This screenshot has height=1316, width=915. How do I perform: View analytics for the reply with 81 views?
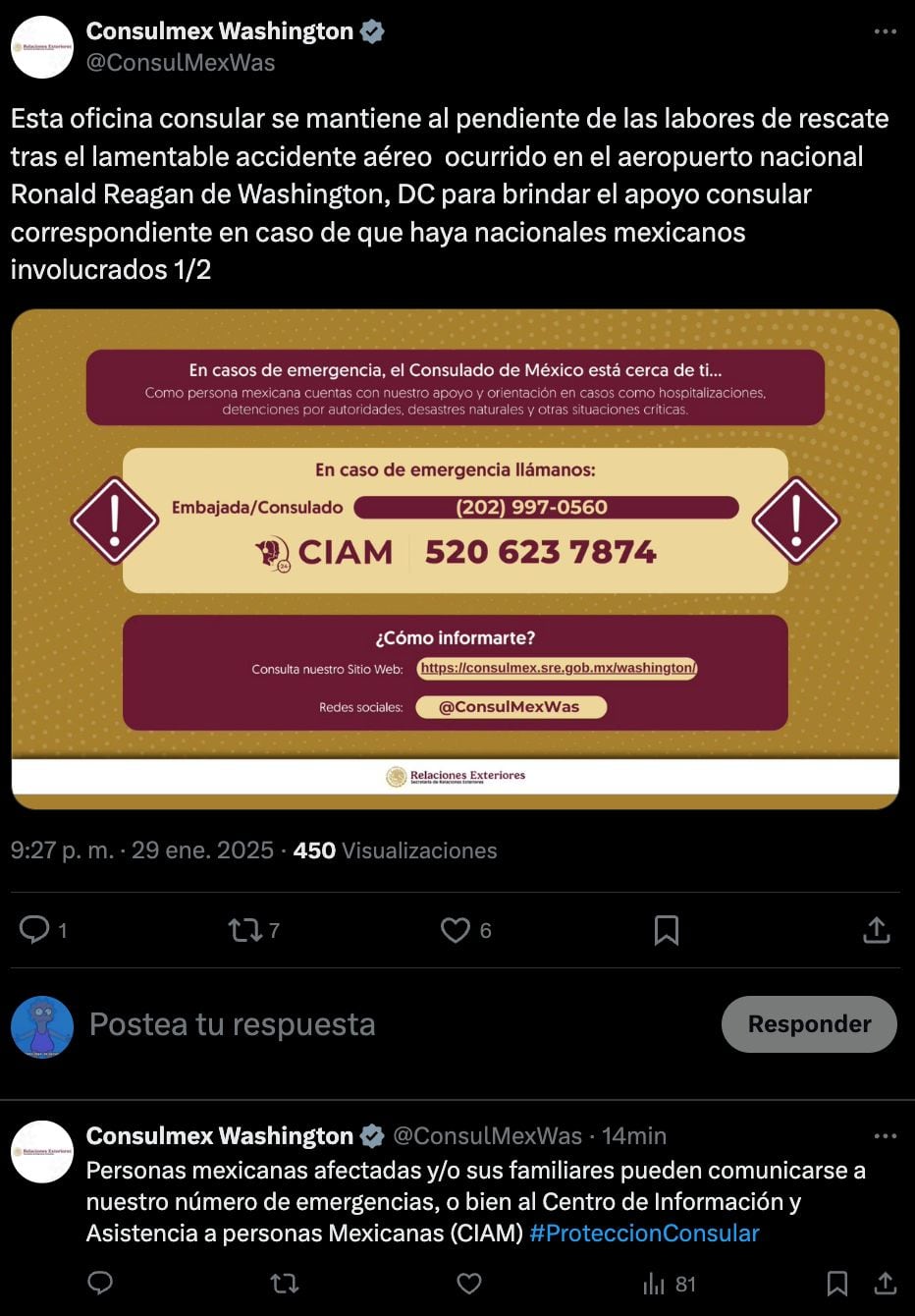[669, 1284]
